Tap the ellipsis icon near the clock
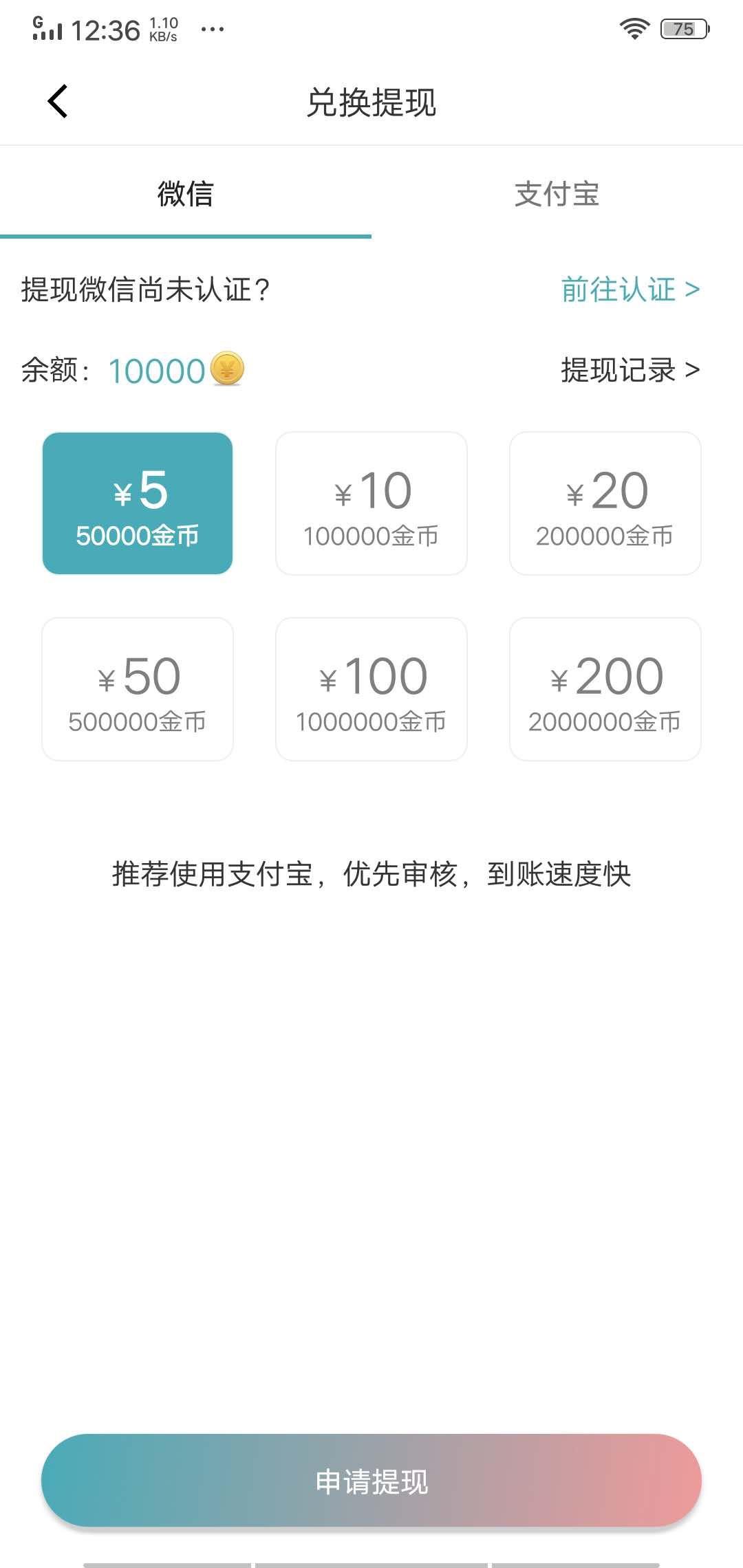 213,29
